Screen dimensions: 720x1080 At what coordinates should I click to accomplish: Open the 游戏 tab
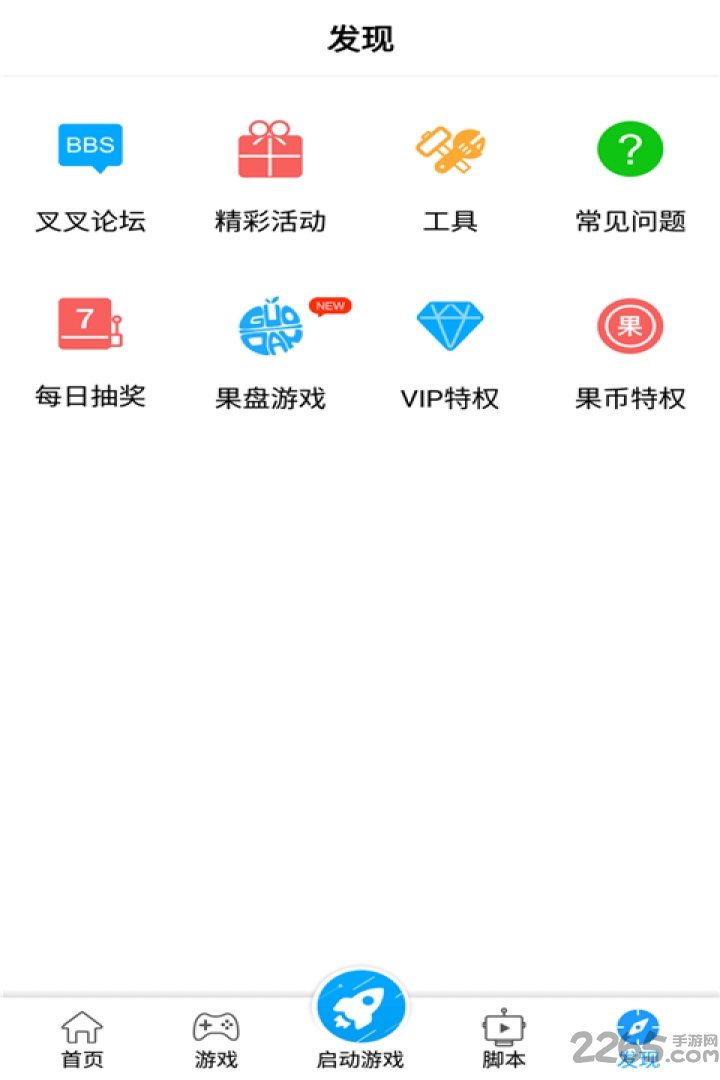point(215,1040)
